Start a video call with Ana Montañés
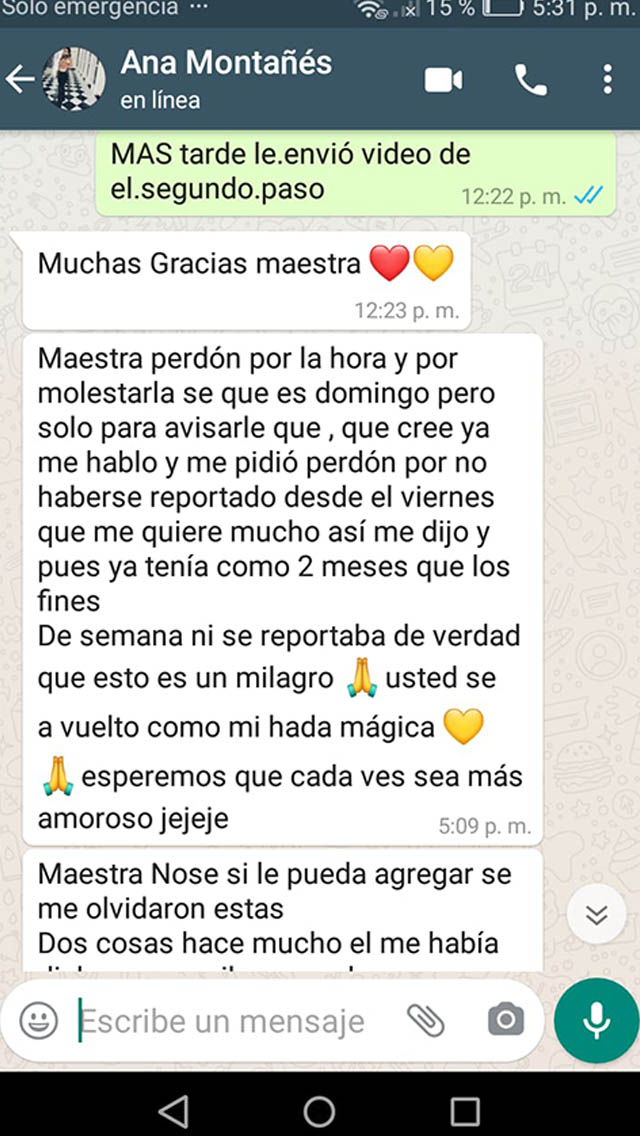Image resolution: width=640 pixels, height=1136 pixels. pyautogui.click(x=444, y=80)
